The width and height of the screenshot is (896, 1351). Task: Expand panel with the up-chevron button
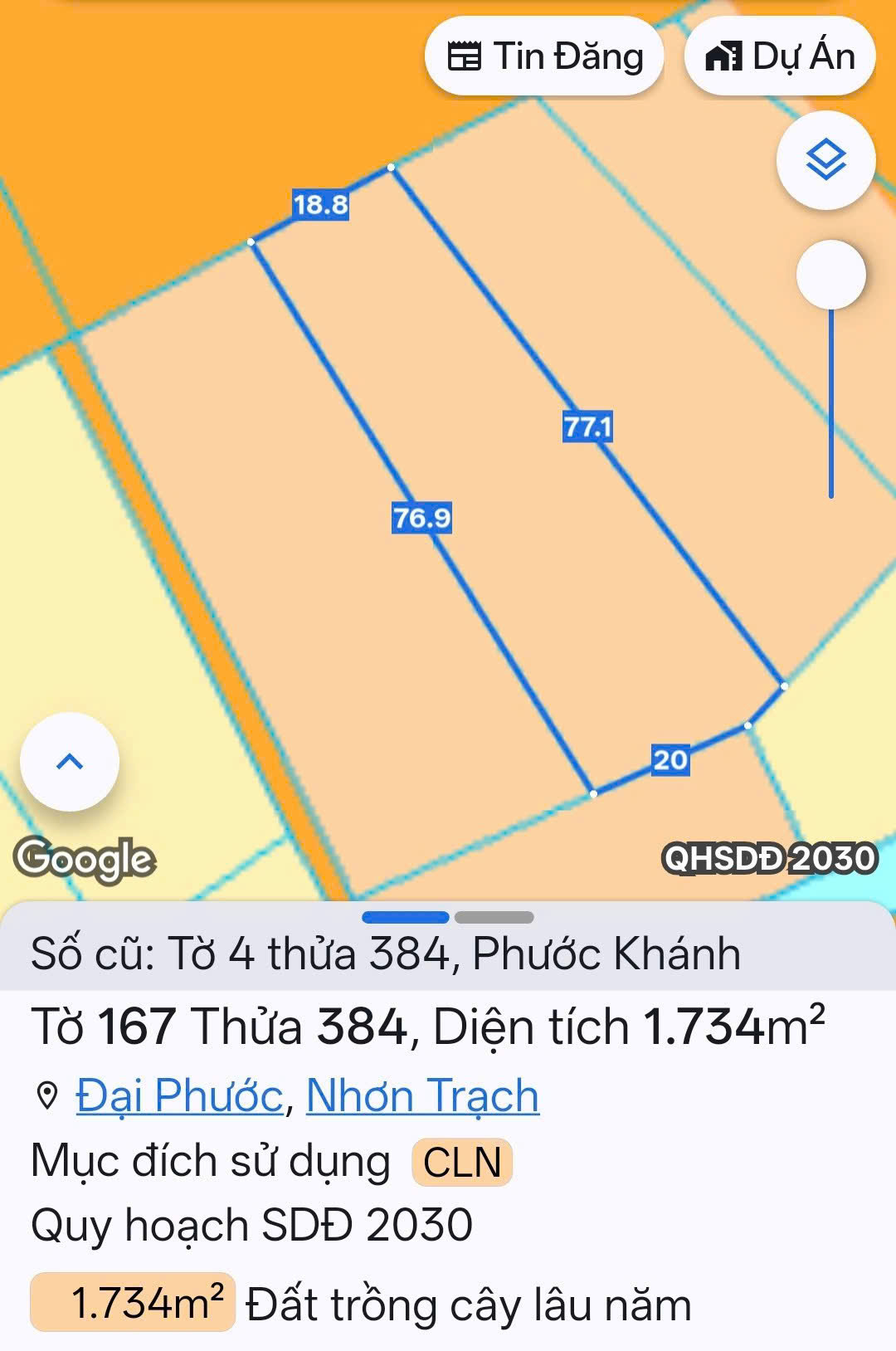70,761
